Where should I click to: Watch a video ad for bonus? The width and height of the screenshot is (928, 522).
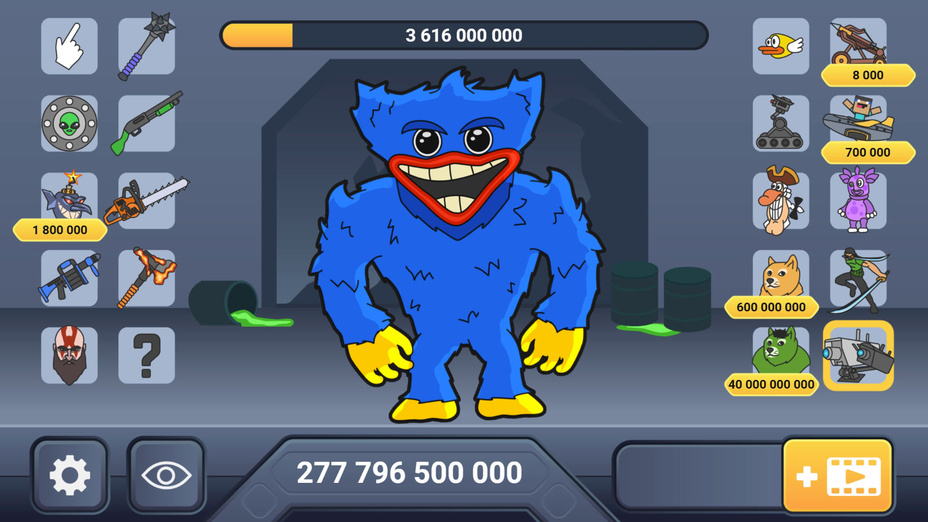(837, 476)
